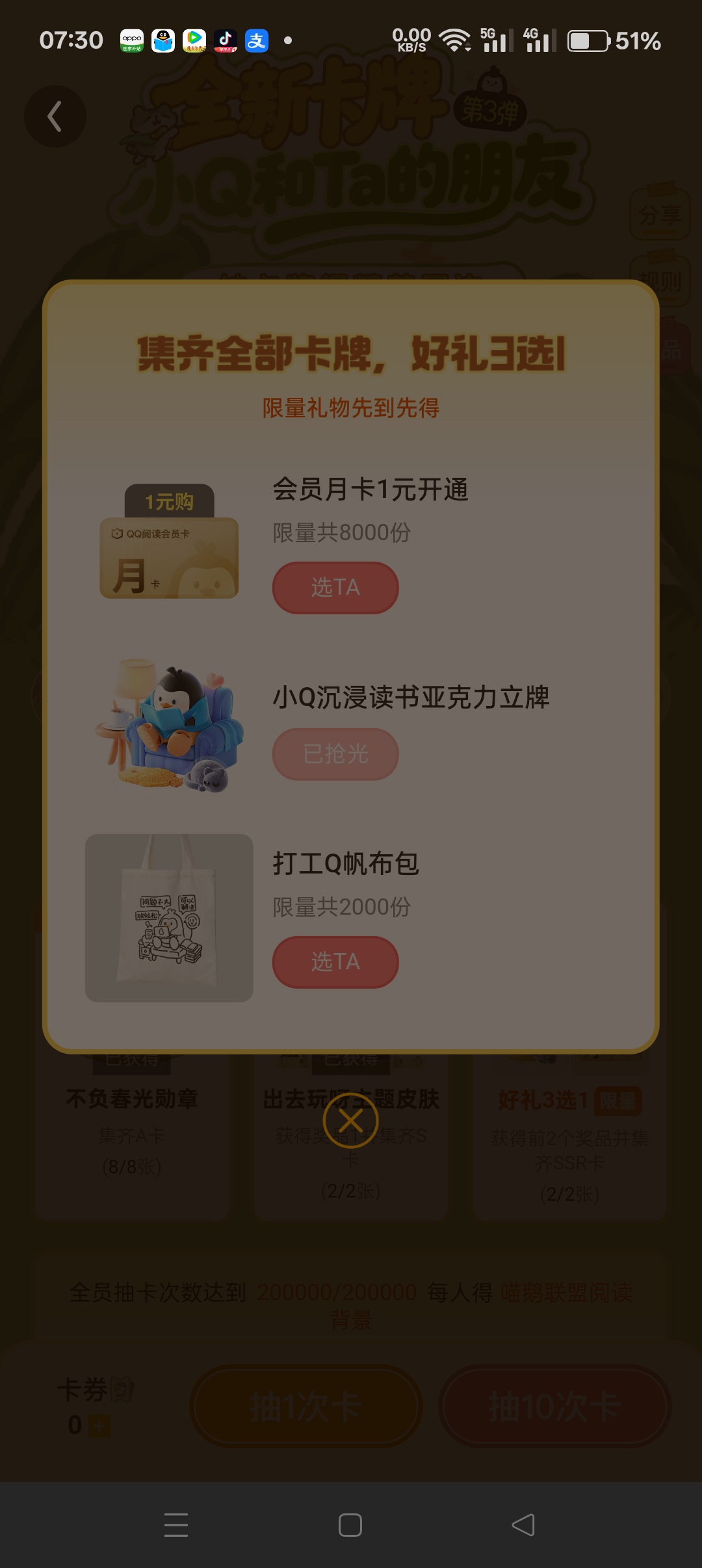Viewport: 702px width, 1568px height.
Task: Select the 会员月卡1元开通 reward with 选TA
Action: 335,588
